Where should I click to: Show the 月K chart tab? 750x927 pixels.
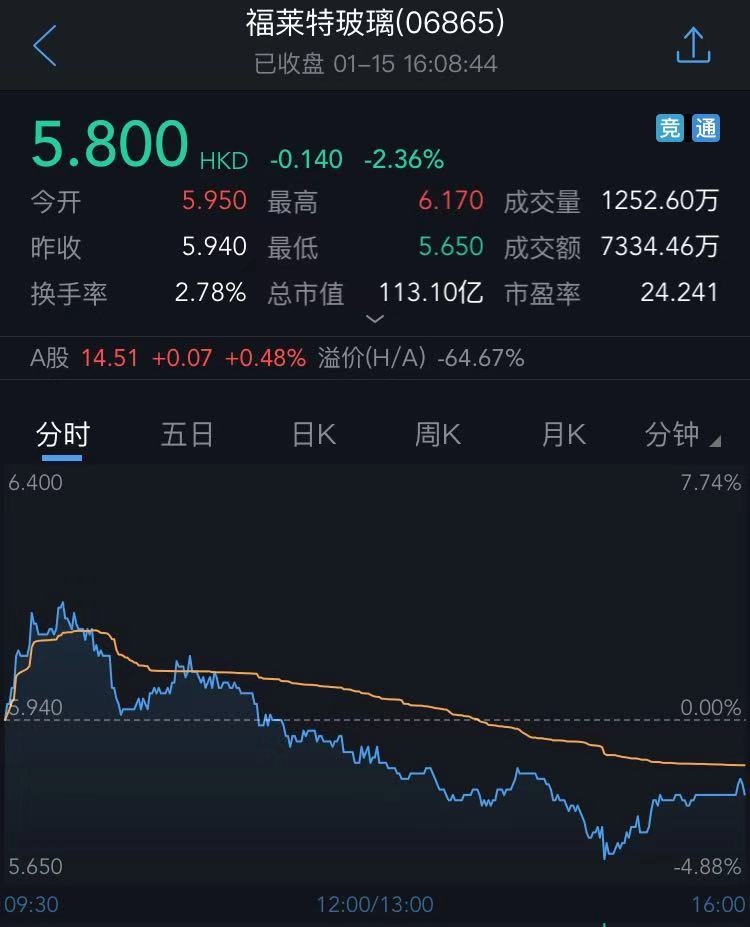click(563, 435)
